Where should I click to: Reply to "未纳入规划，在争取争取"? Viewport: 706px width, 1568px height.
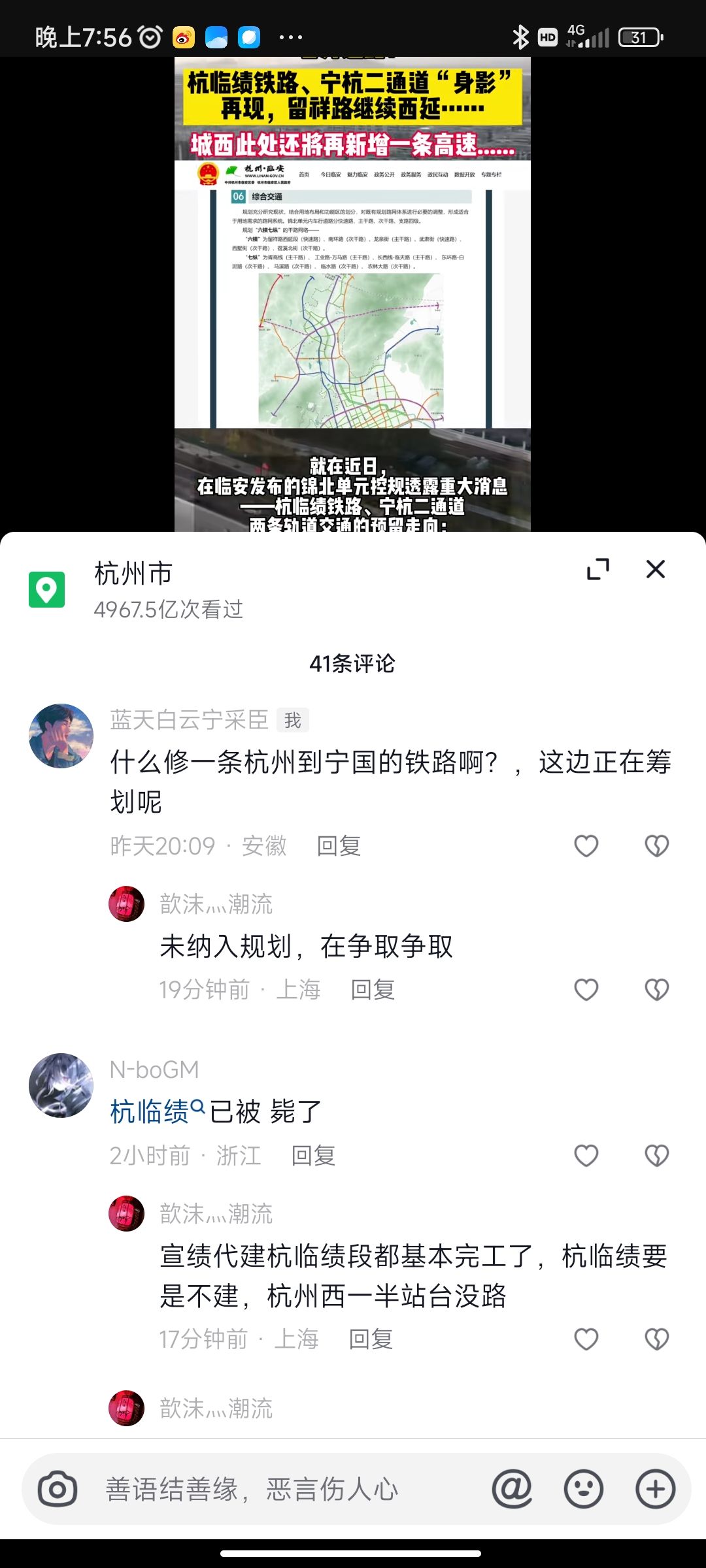(373, 990)
